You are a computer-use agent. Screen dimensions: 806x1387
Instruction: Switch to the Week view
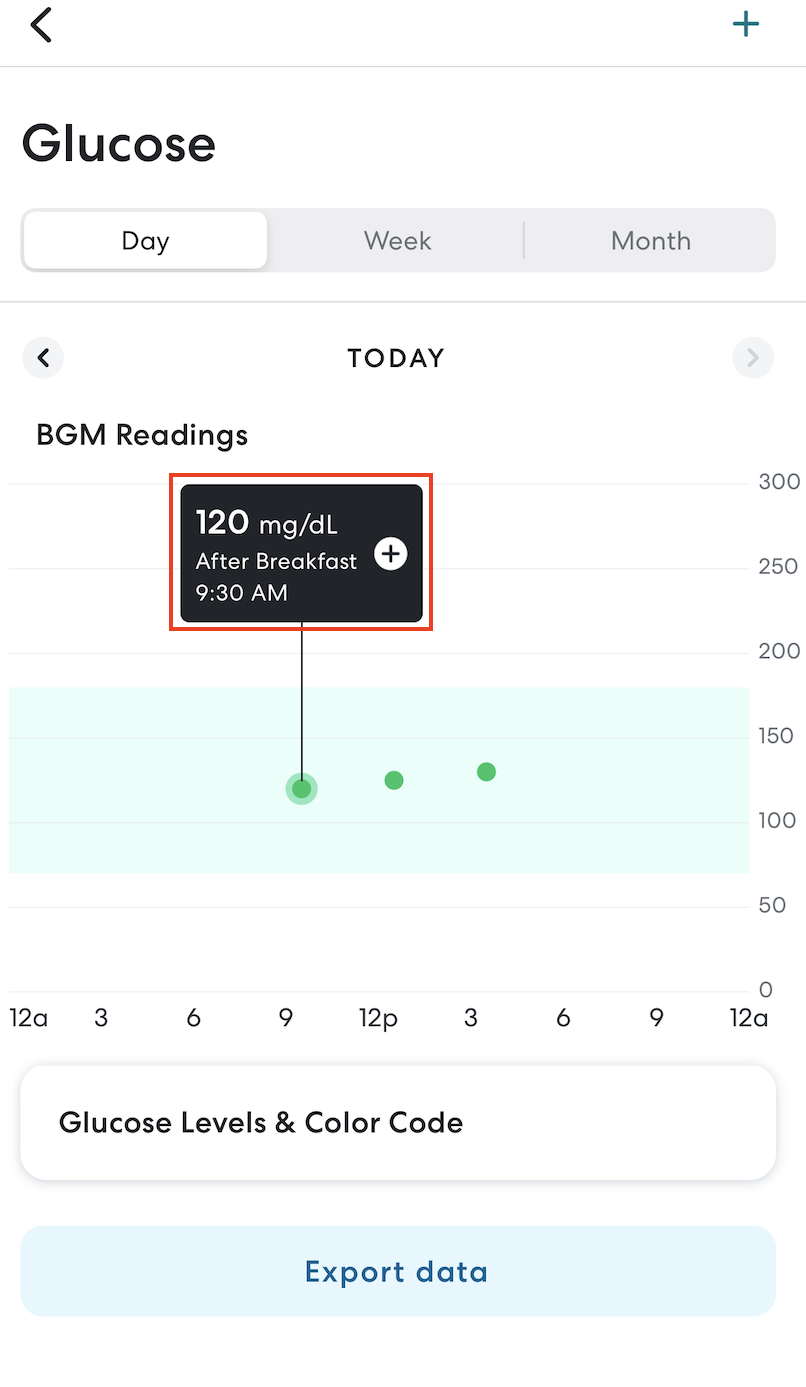[x=397, y=241]
